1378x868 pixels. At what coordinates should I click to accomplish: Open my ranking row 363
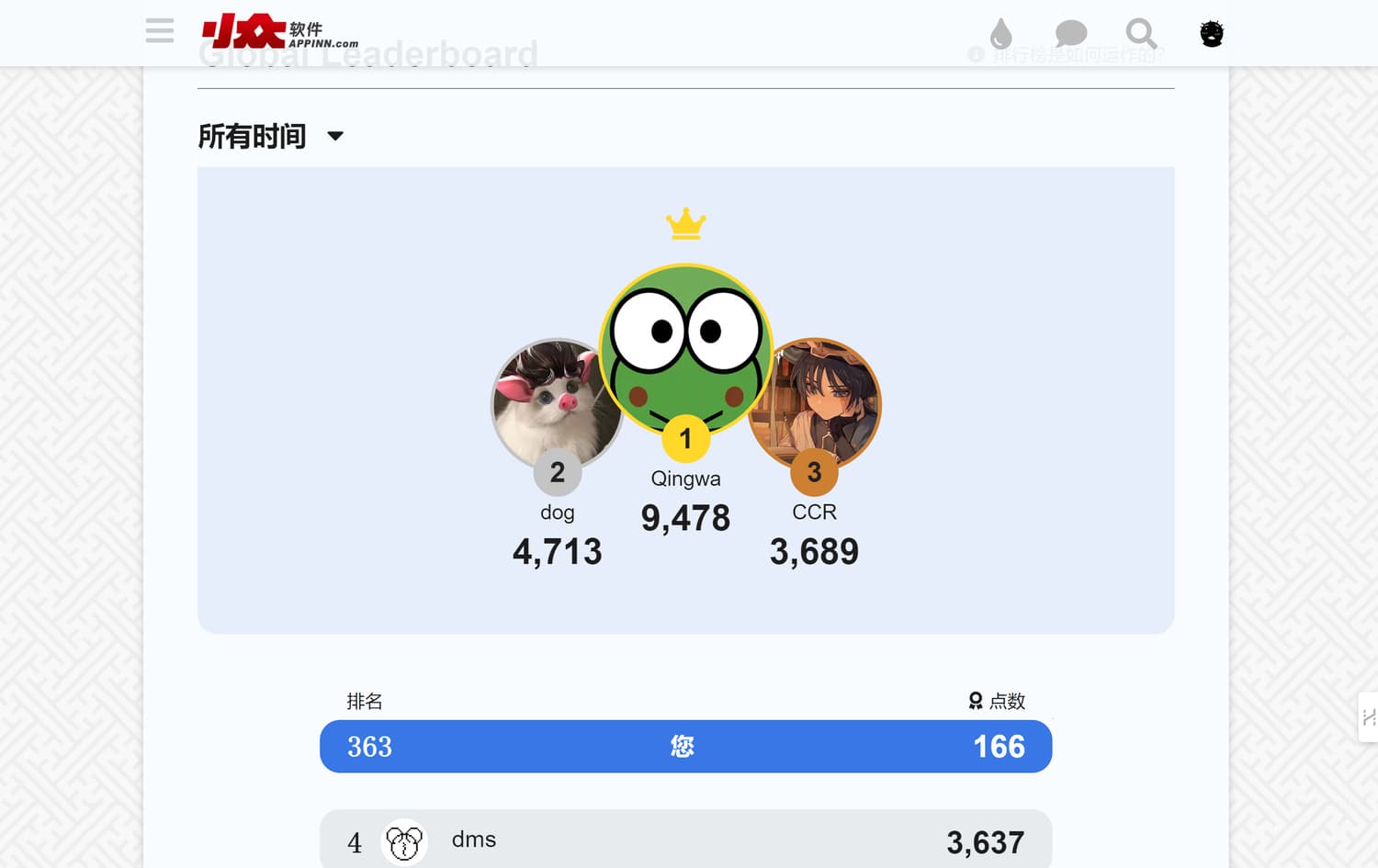coord(685,747)
